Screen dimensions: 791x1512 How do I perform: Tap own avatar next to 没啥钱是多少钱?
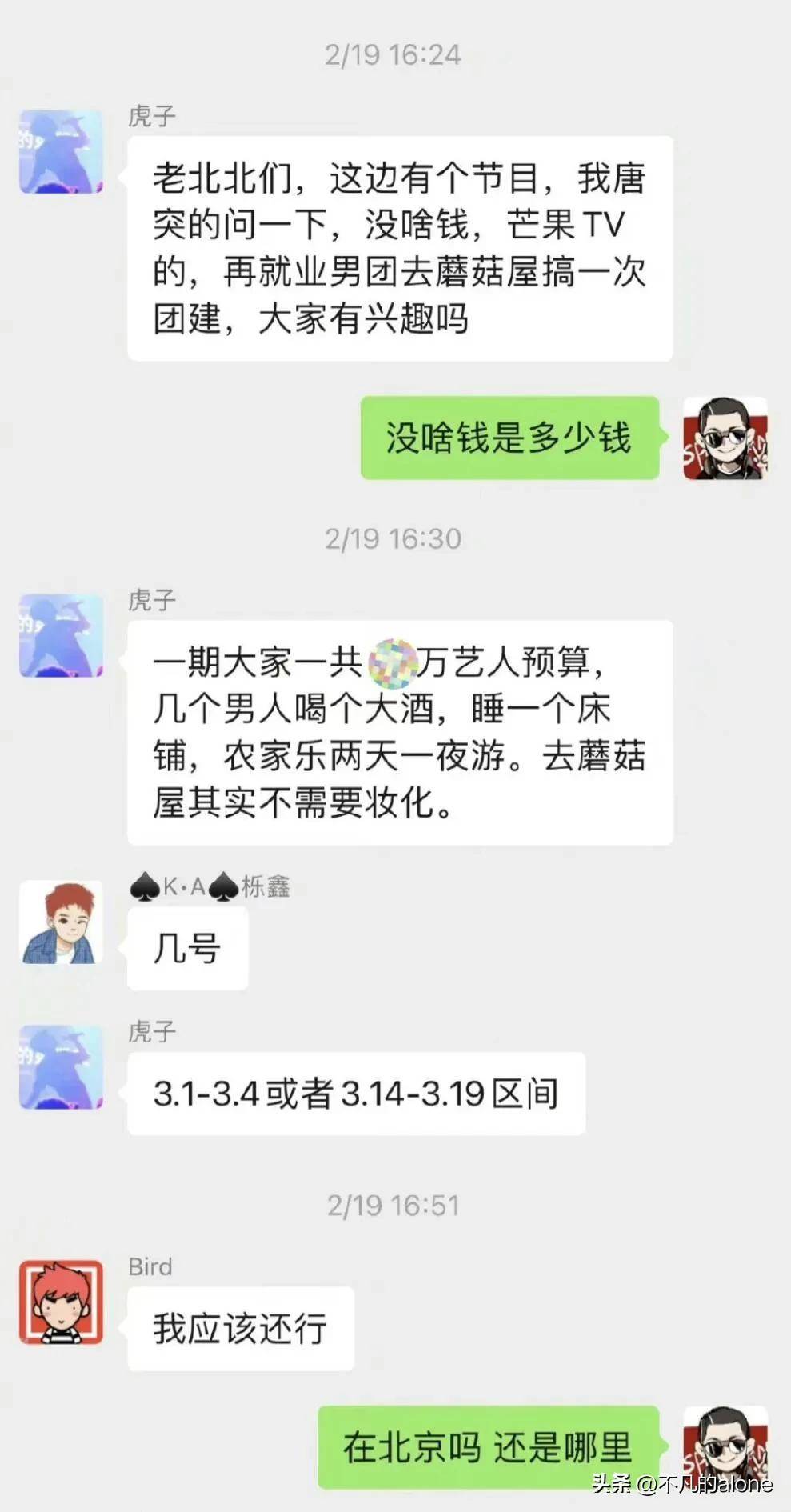725,438
